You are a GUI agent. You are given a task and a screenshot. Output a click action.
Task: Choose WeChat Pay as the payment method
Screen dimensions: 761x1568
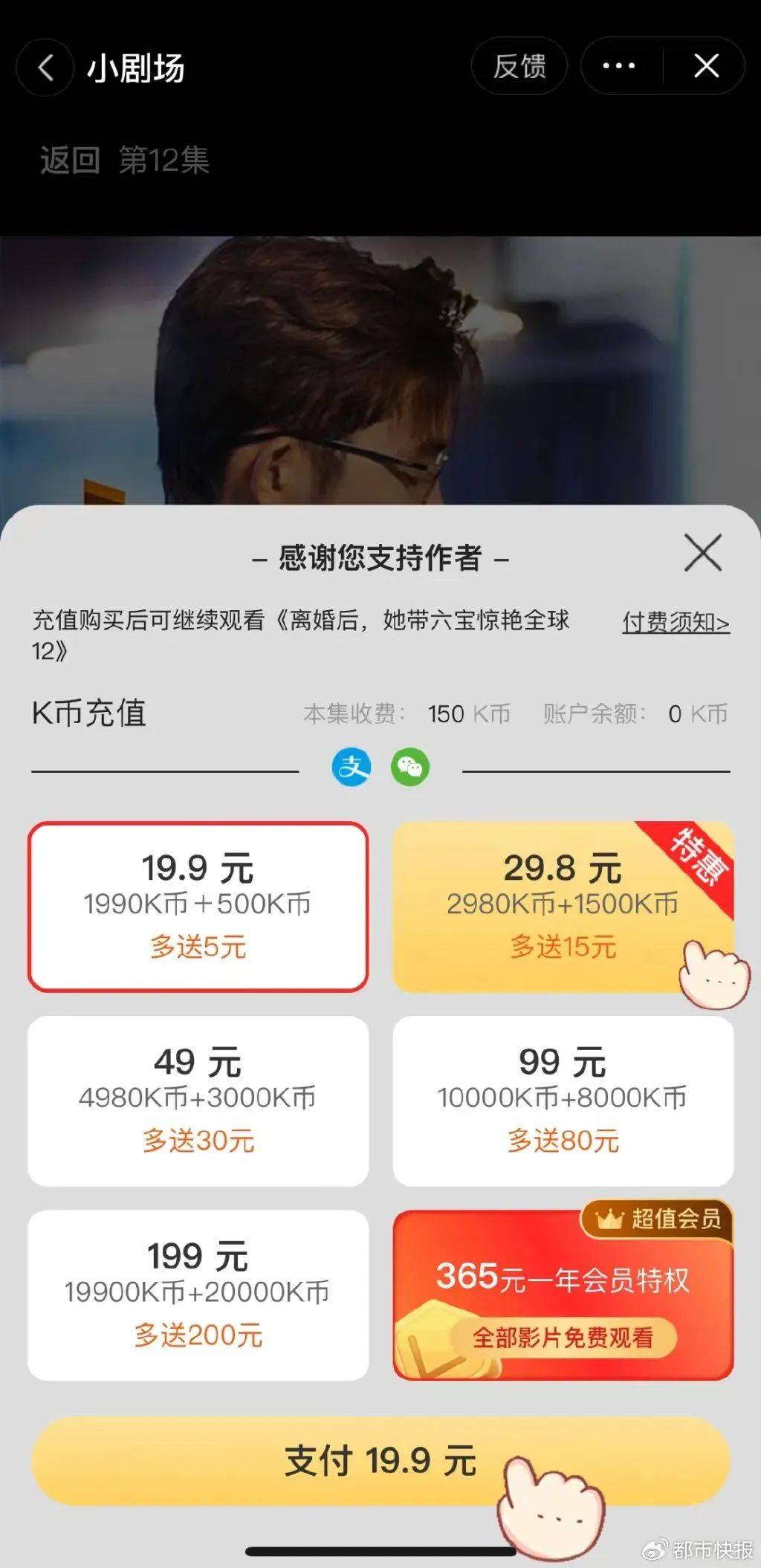click(409, 767)
